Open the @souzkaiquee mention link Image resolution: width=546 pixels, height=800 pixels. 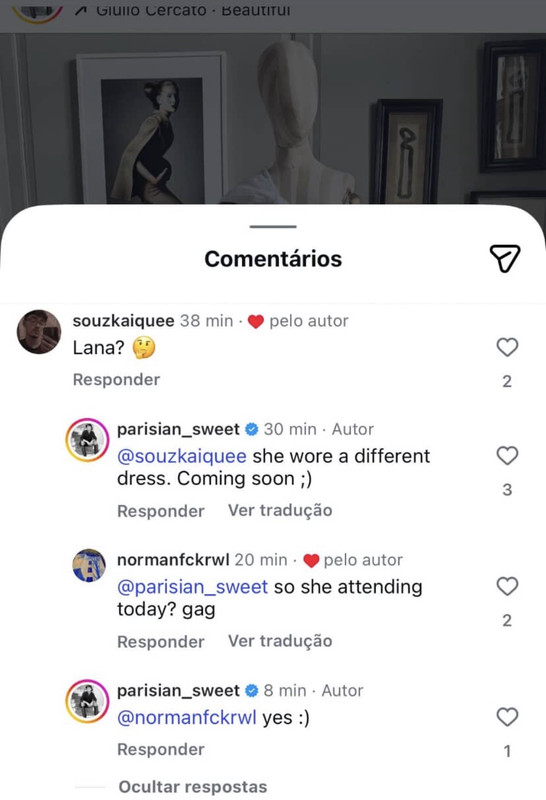pos(182,456)
